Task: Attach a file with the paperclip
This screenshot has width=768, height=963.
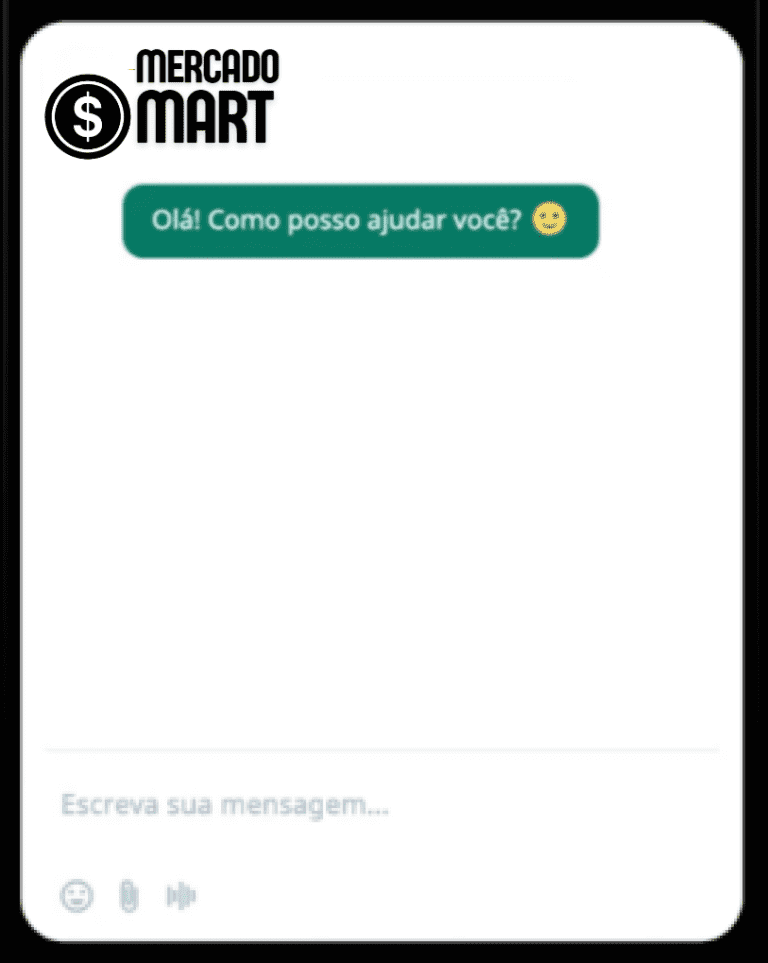Action: pos(128,896)
